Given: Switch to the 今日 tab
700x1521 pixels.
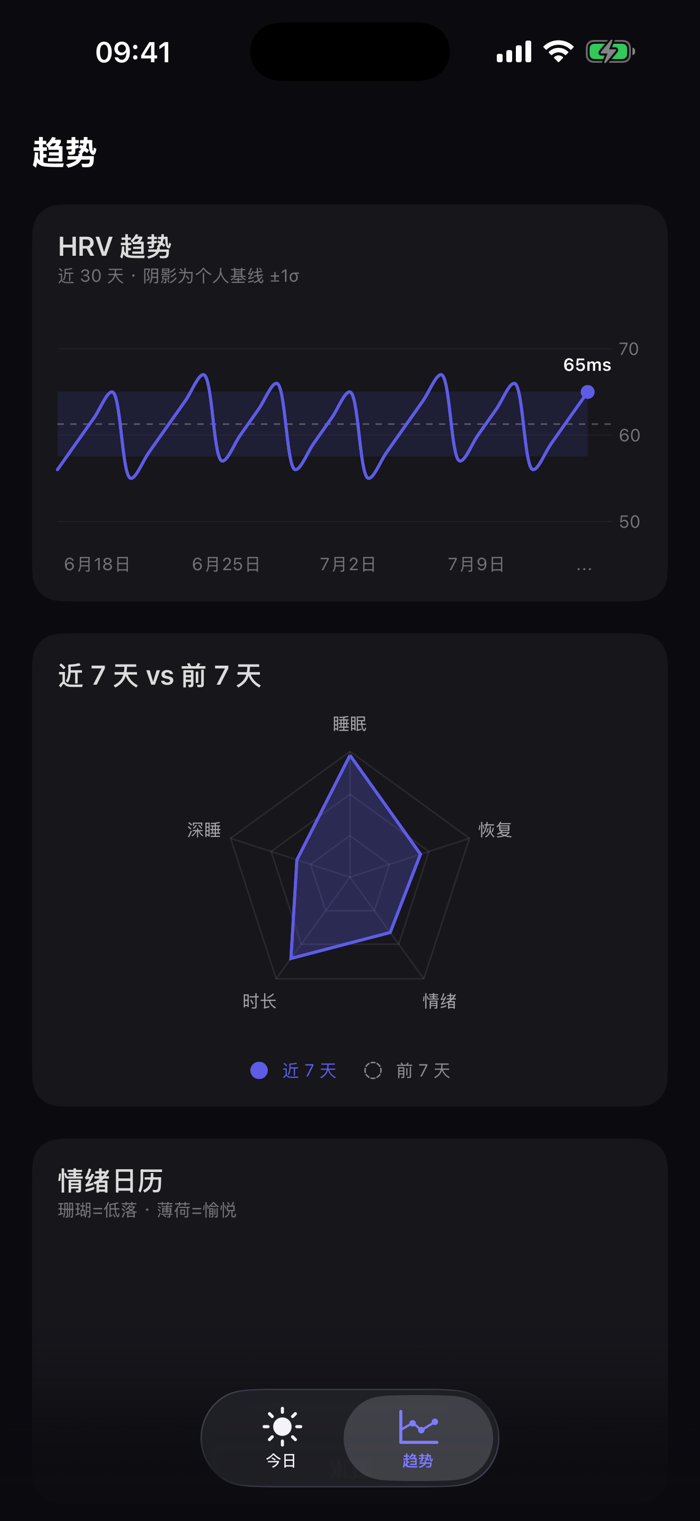Looking at the screenshot, I should point(281,1438).
